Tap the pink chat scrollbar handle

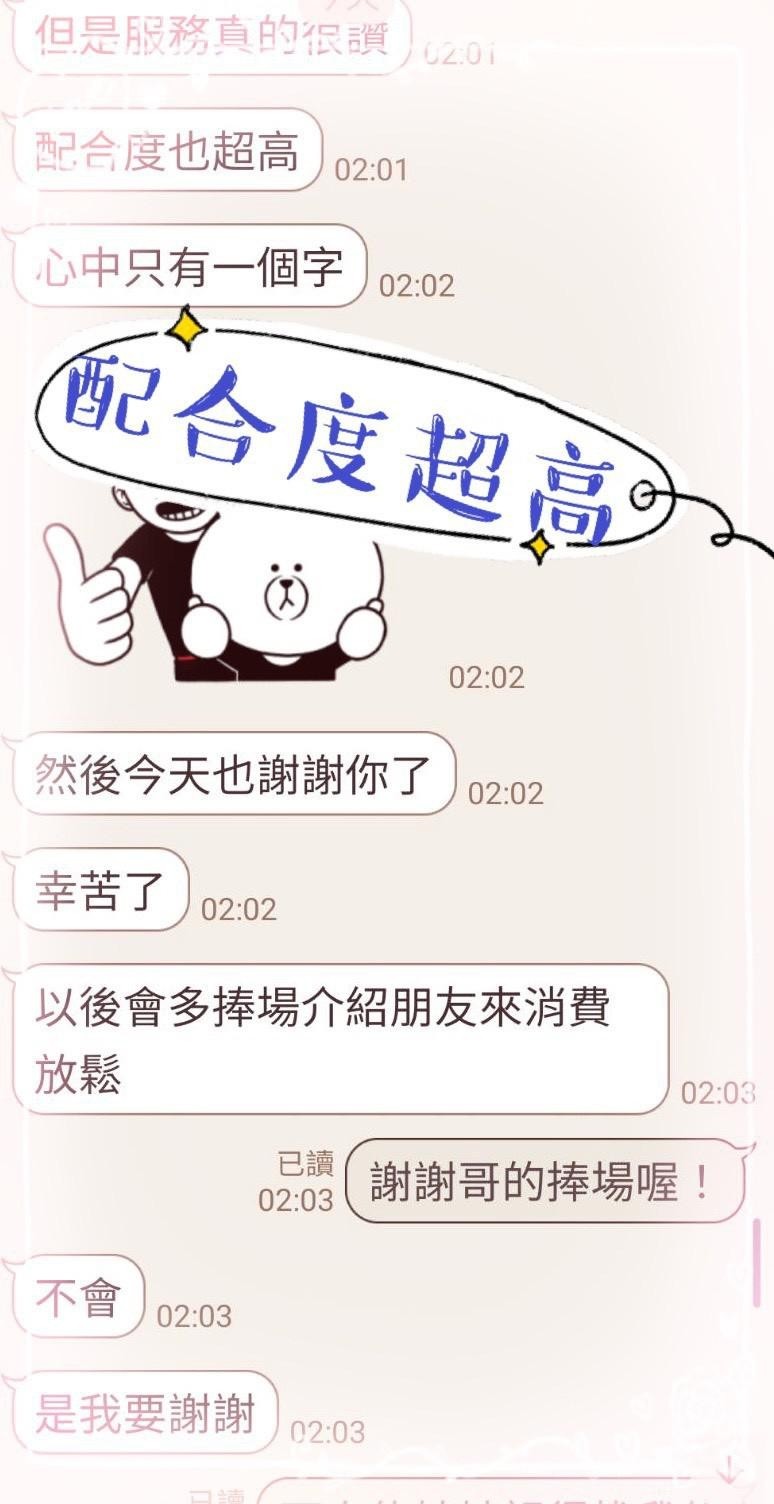coord(757,1263)
